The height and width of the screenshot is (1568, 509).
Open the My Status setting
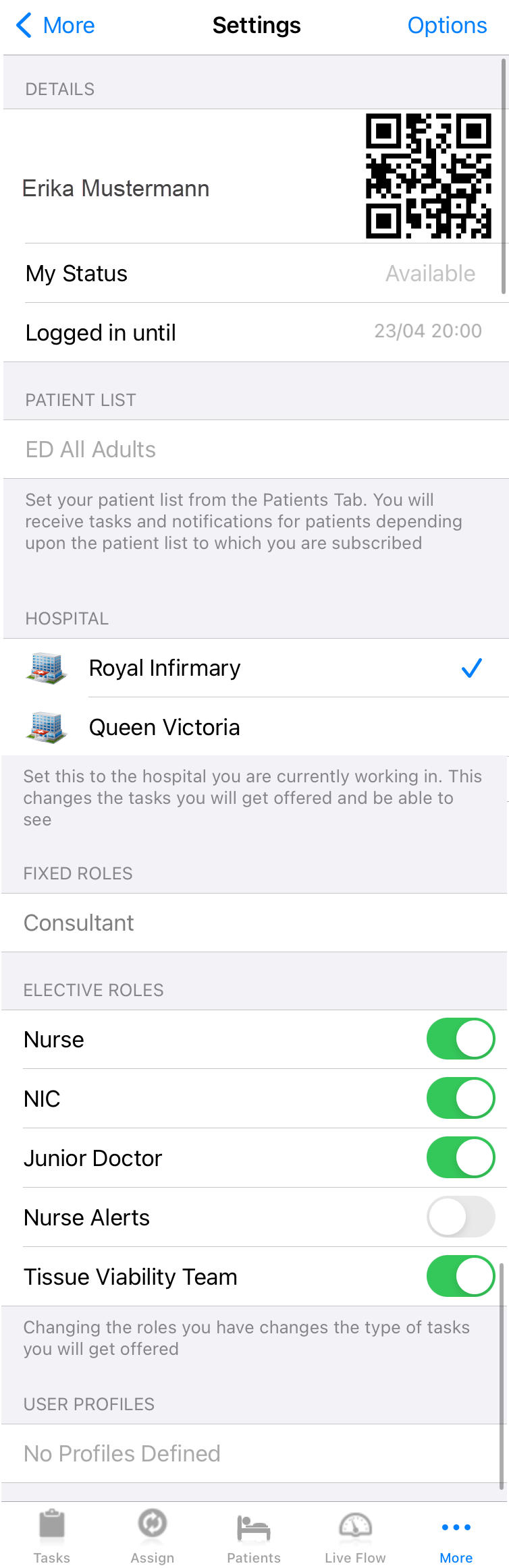tap(255, 273)
